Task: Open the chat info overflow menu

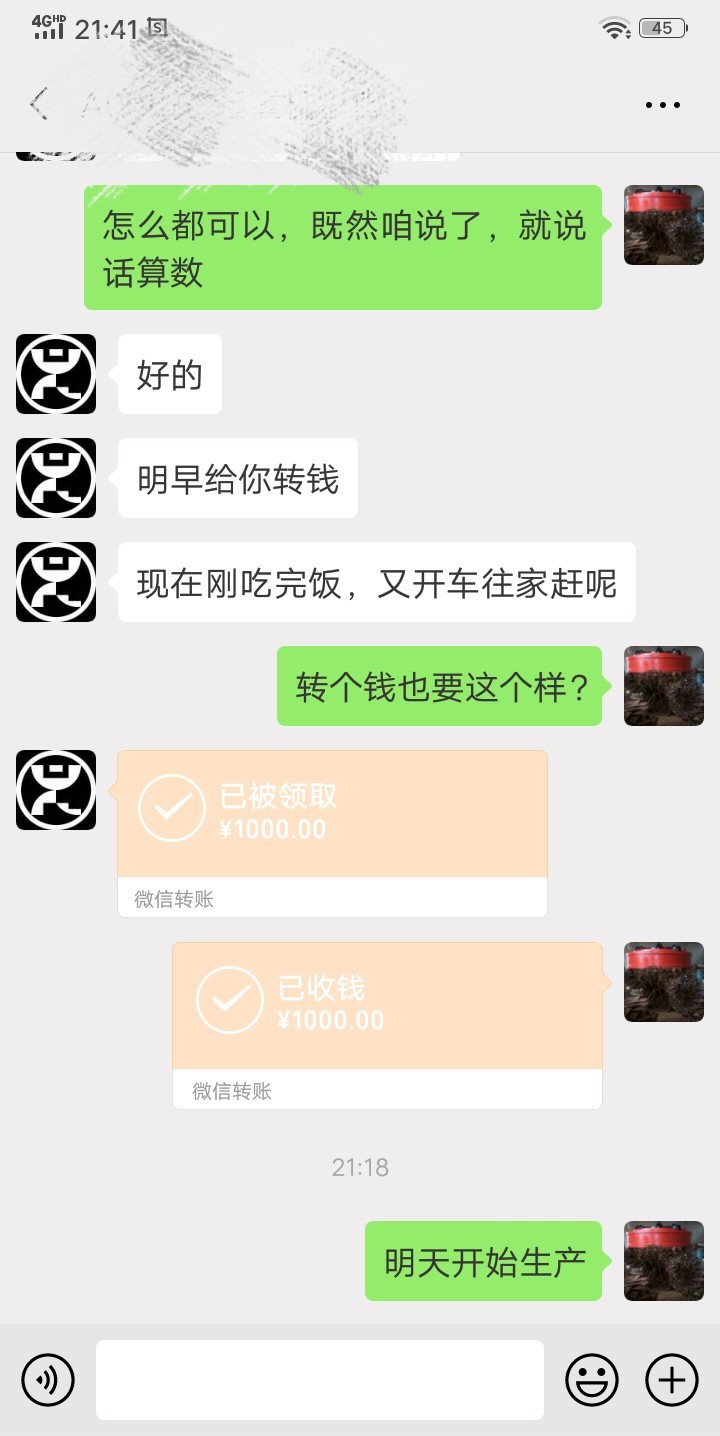Action: point(662,105)
